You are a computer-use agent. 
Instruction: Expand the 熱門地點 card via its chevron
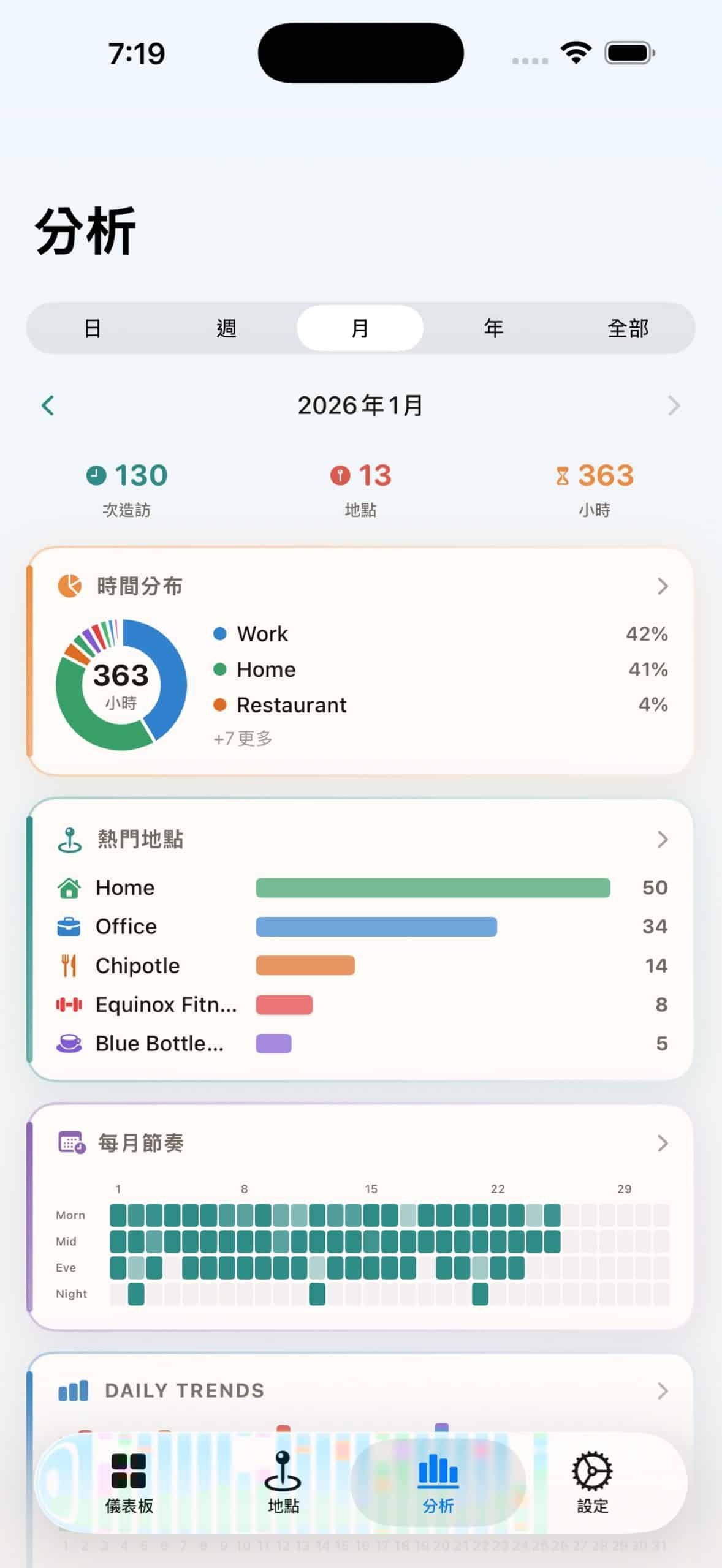663,839
